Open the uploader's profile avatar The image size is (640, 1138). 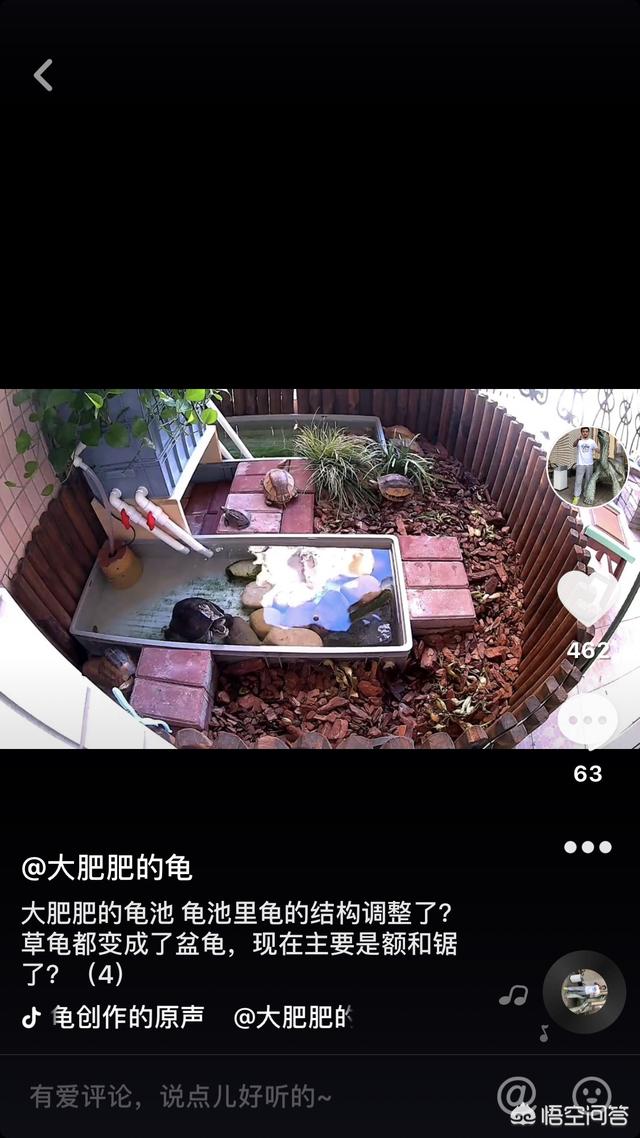[587, 466]
